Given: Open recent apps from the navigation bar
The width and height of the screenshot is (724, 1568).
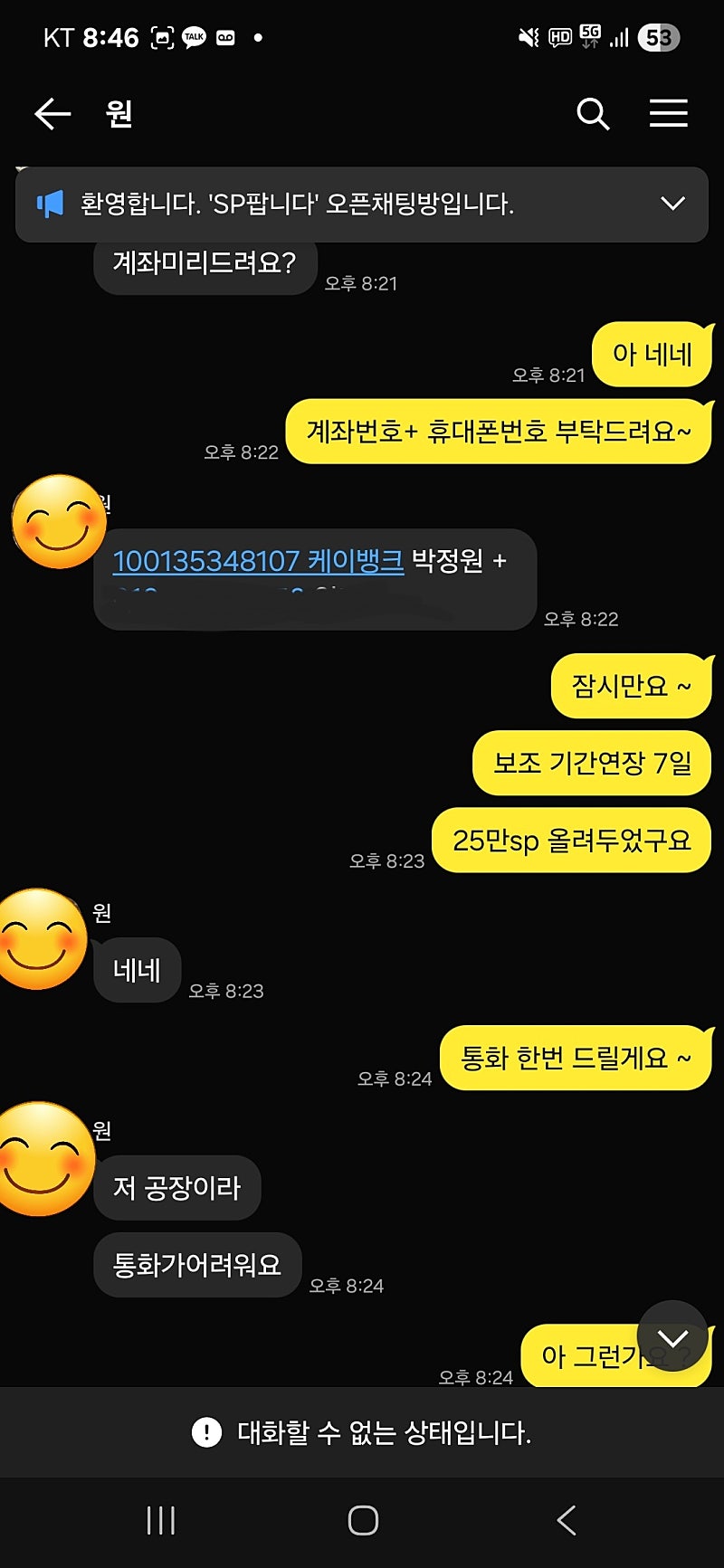Looking at the screenshot, I should point(161,1520).
